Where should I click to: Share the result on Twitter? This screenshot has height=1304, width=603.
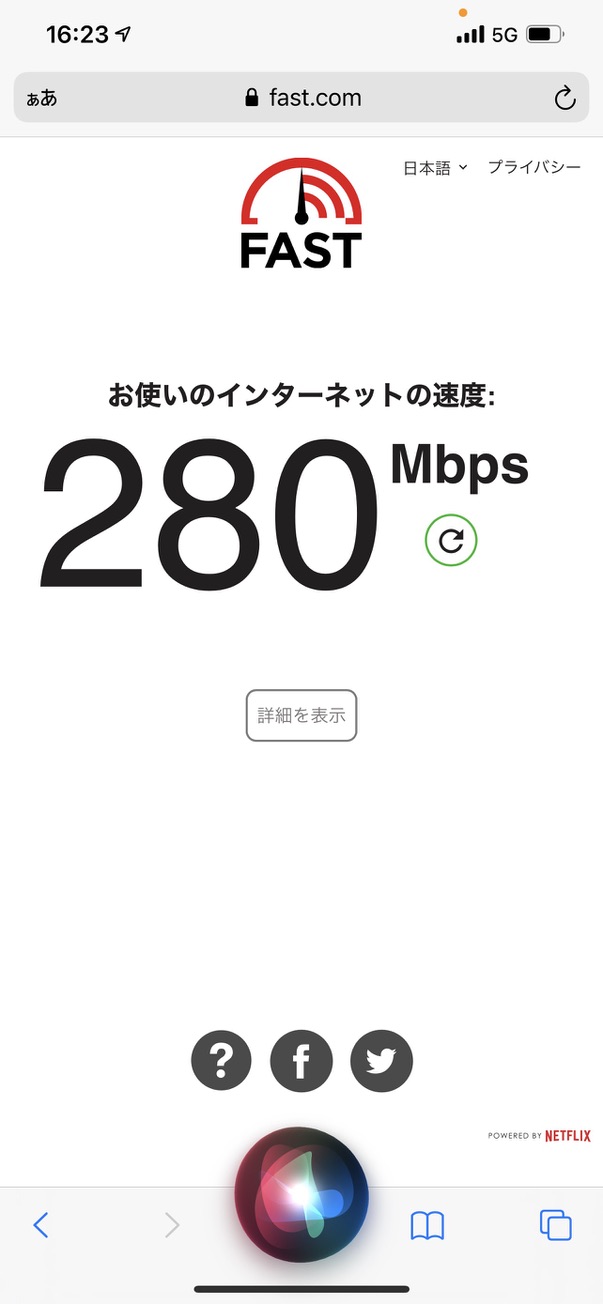coord(381,1060)
